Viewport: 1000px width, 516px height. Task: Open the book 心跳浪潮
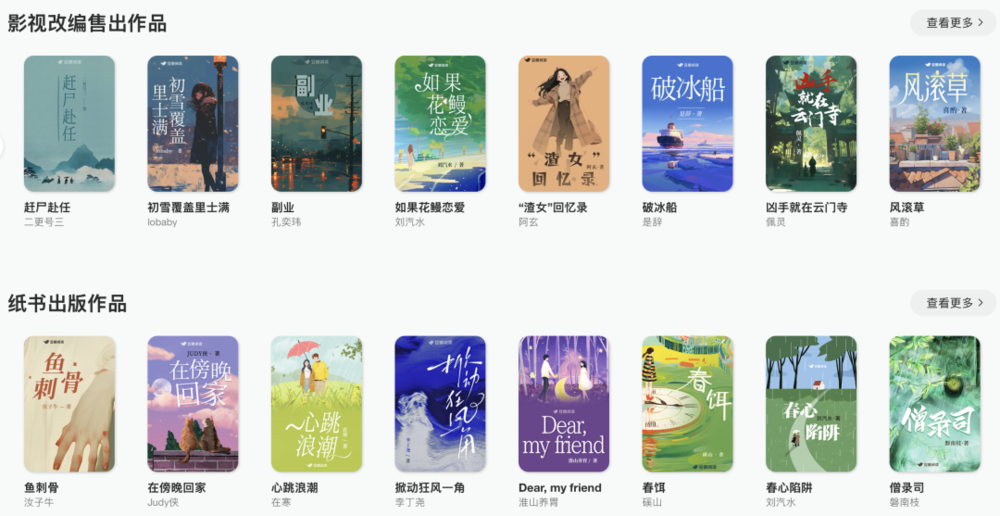pyautogui.click(x=316, y=403)
